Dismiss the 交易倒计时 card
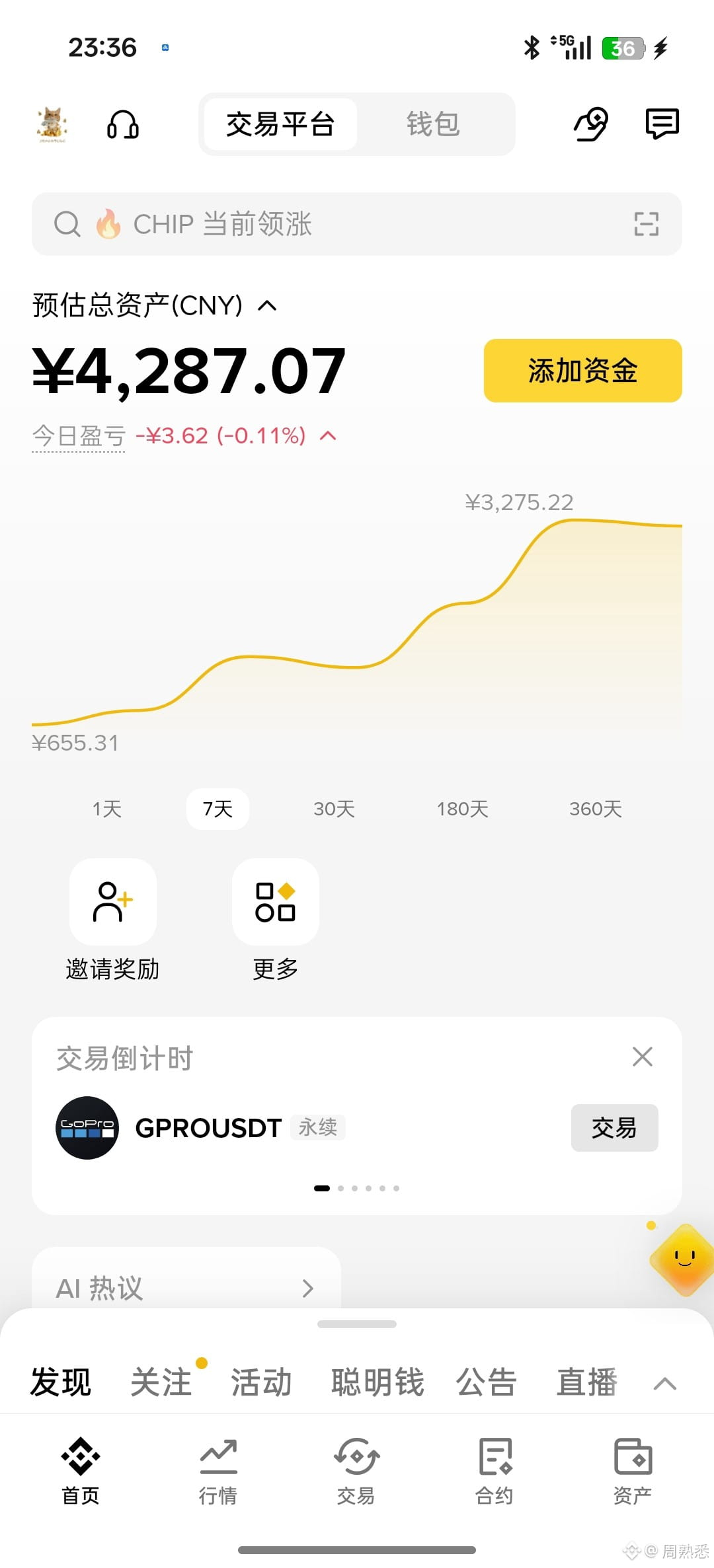Screen dimensions: 714x1568 (x=643, y=1057)
